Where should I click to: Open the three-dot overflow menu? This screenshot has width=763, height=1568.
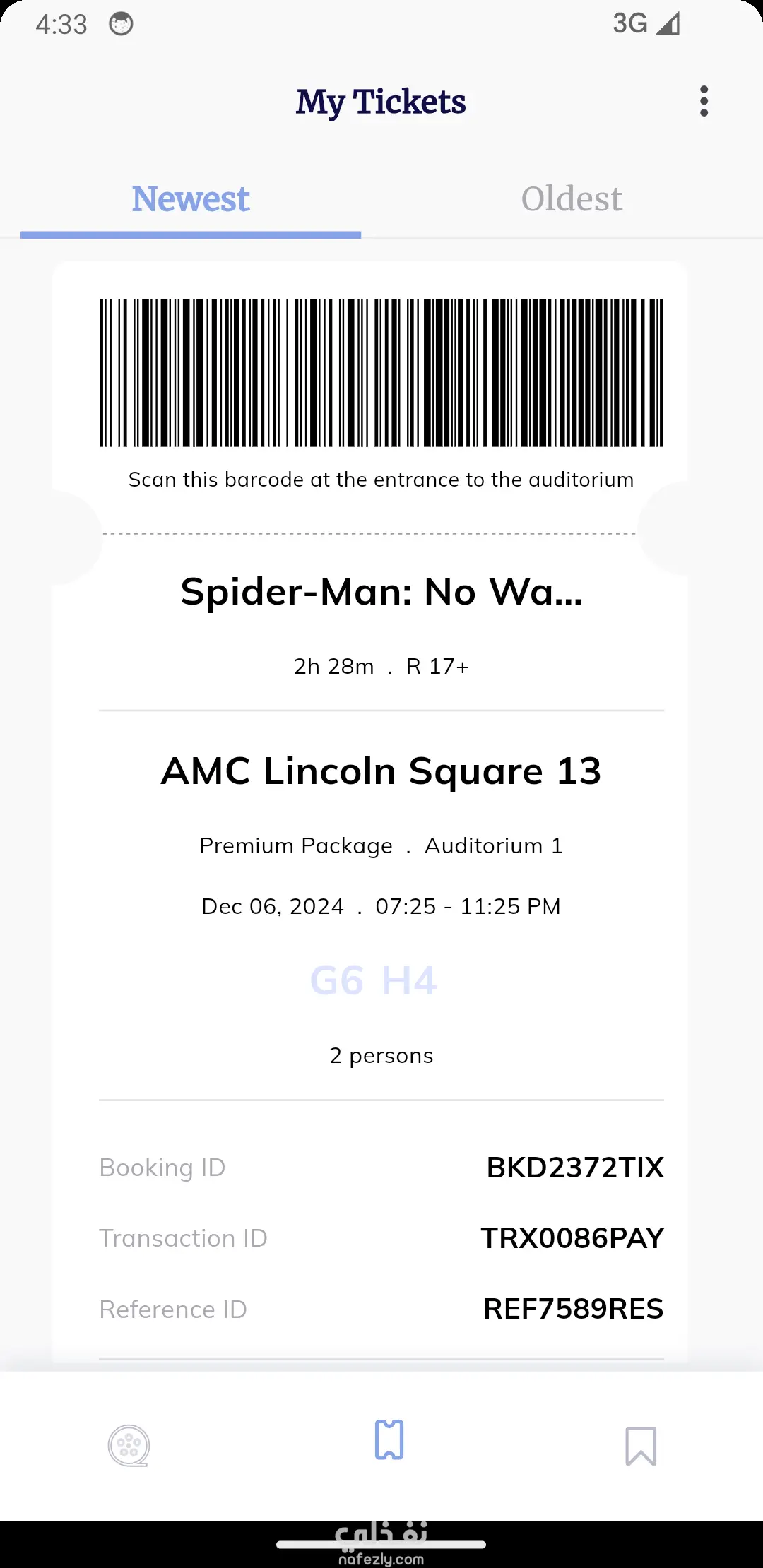[x=704, y=102]
